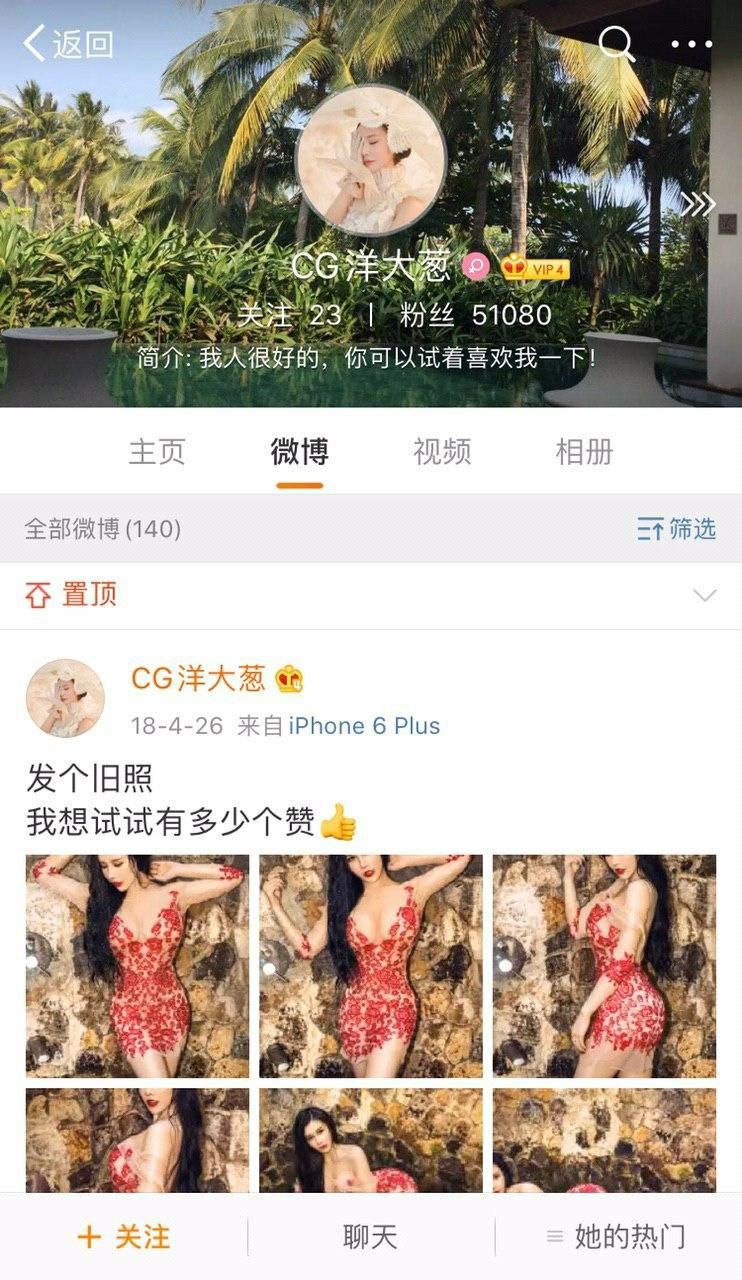Switch to the 主页 tab
742x1280 pixels.
click(x=157, y=452)
